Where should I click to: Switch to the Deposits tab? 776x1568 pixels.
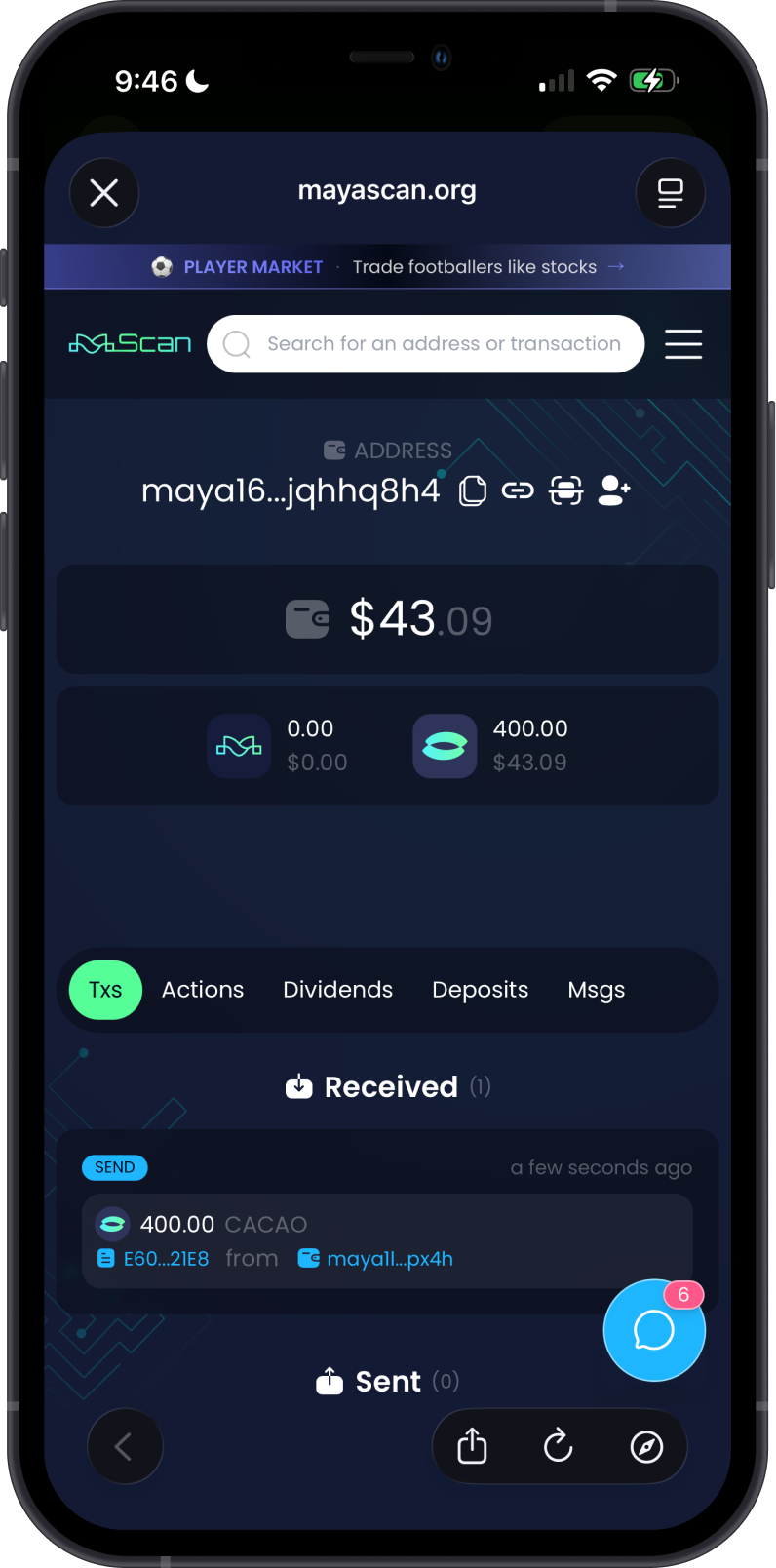pyautogui.click(x=481, y=990)
